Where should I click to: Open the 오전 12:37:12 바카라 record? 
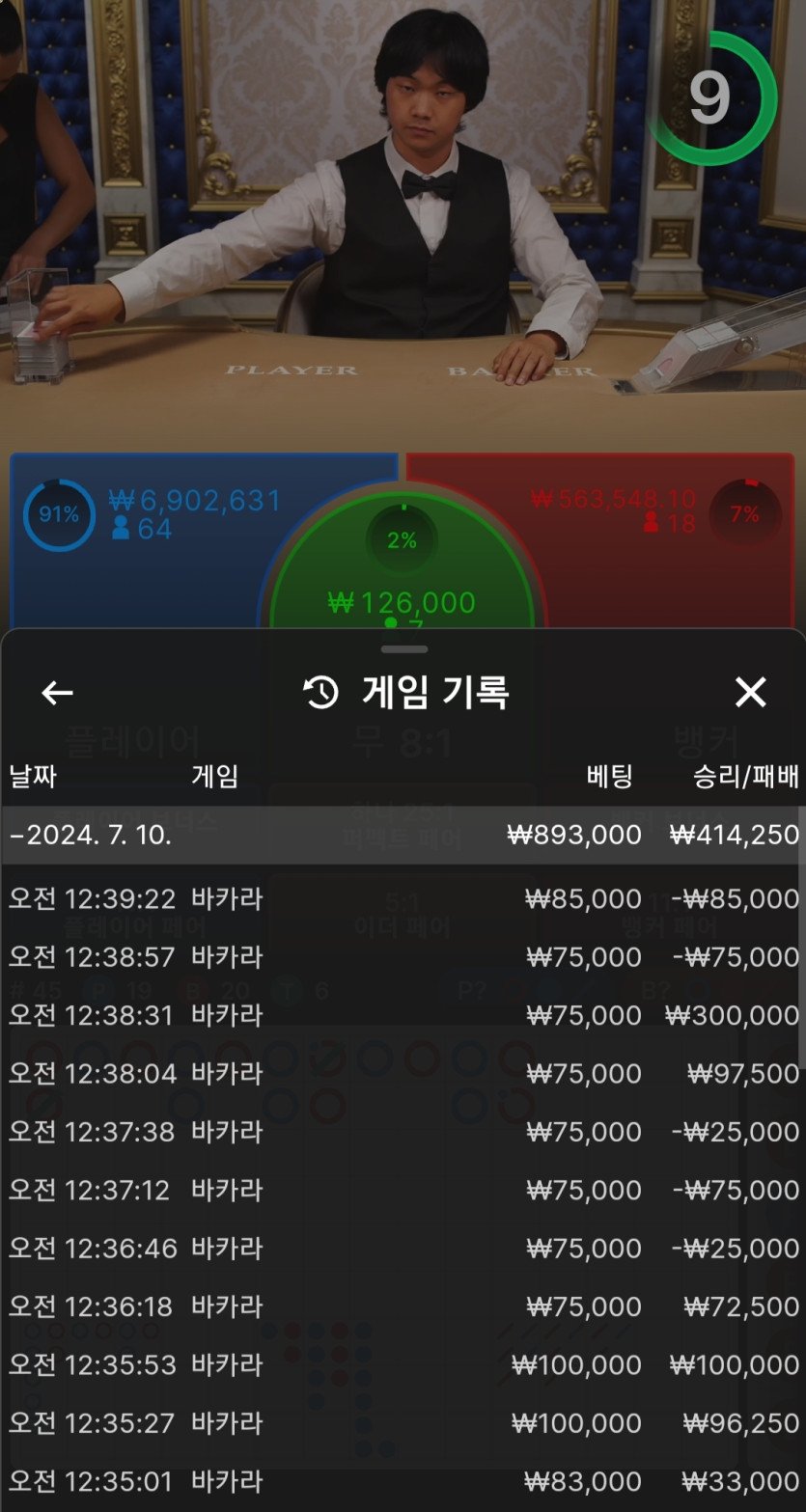point(403,1190)
